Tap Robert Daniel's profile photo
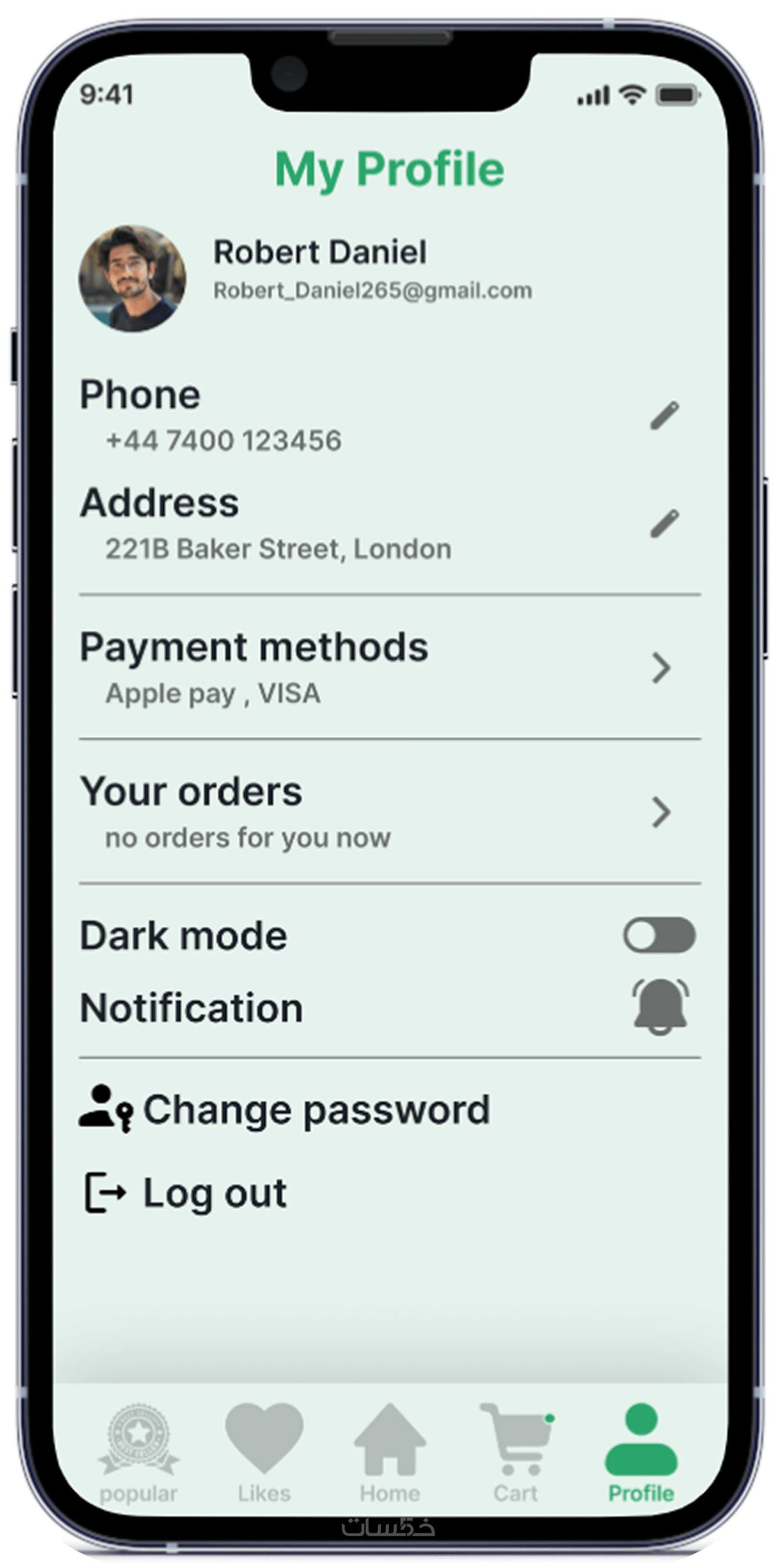The width and height of the screenshot is (777, 1568). pyautogui.click(x=132, y=279)
